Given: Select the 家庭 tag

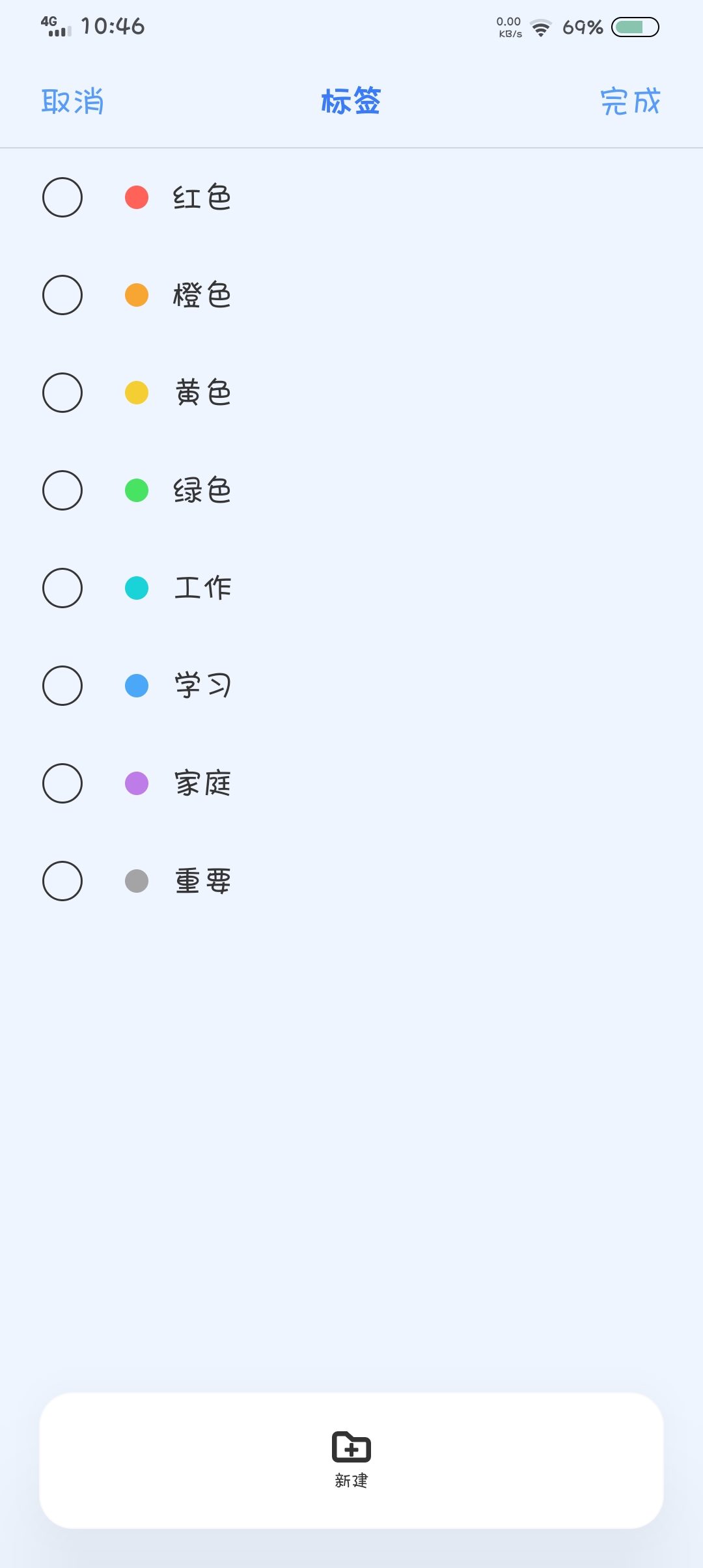Looking at the screenshot, I should click(62, 783).
